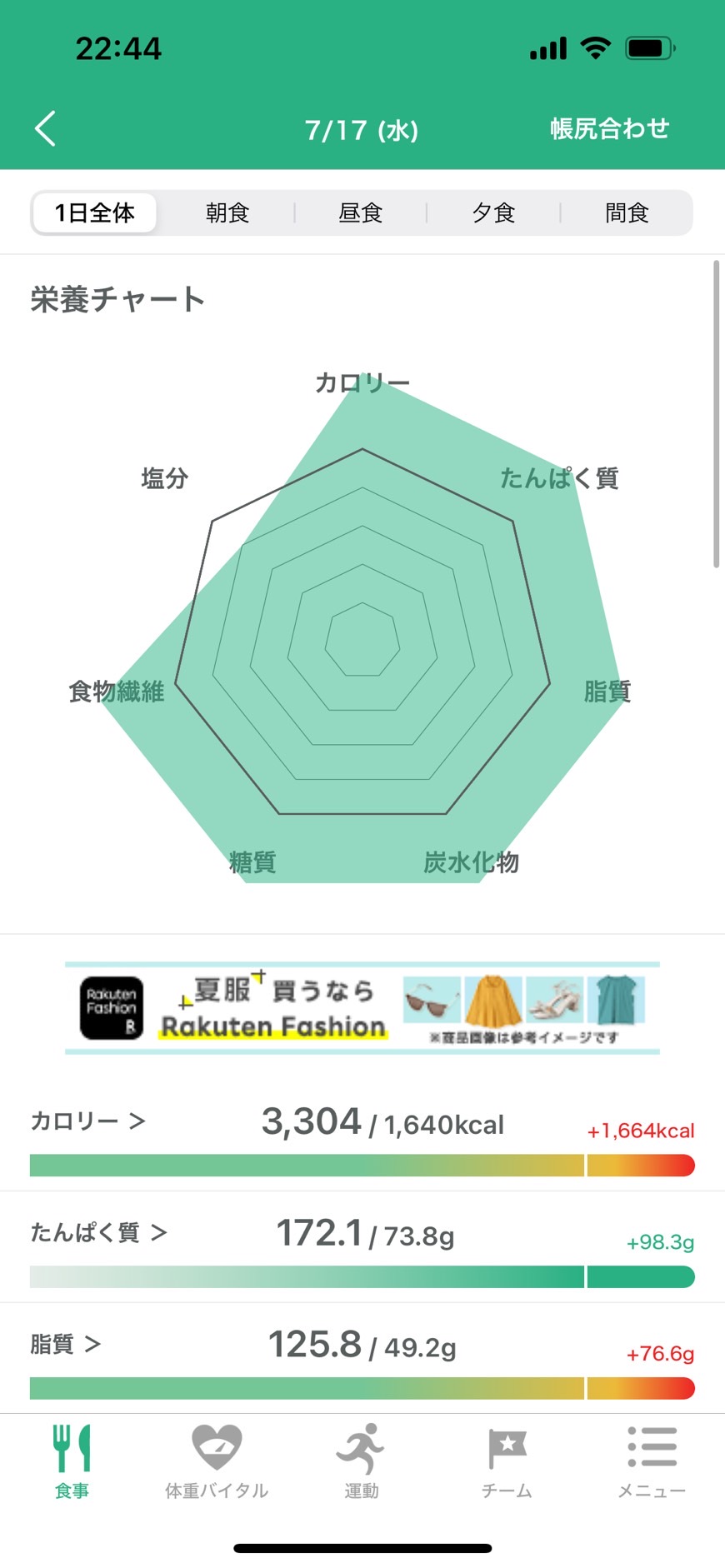Switch to the 間食 tab
This screenshot has width=725, height=1568.
627,213
